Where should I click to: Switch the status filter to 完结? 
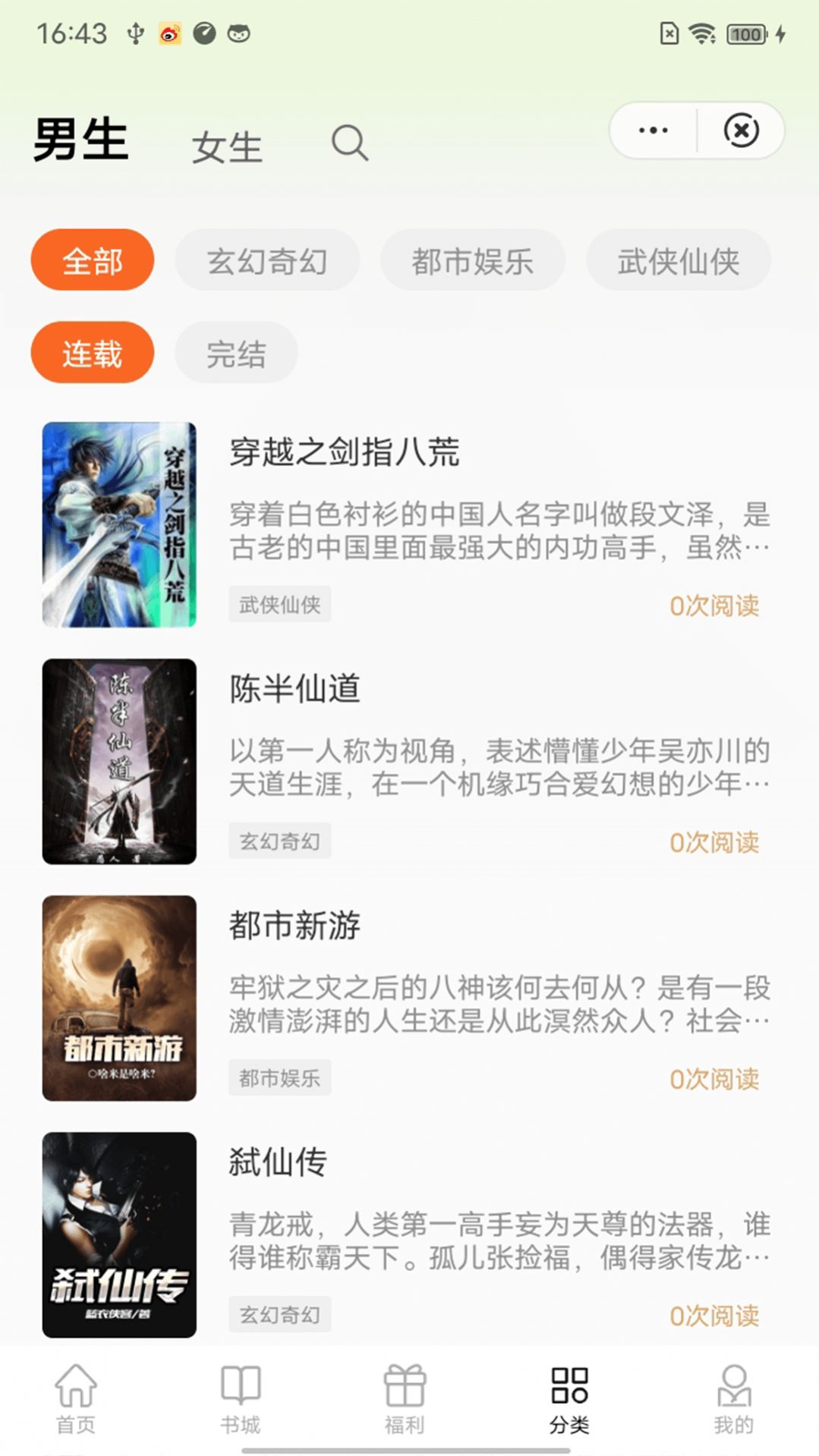236,352
